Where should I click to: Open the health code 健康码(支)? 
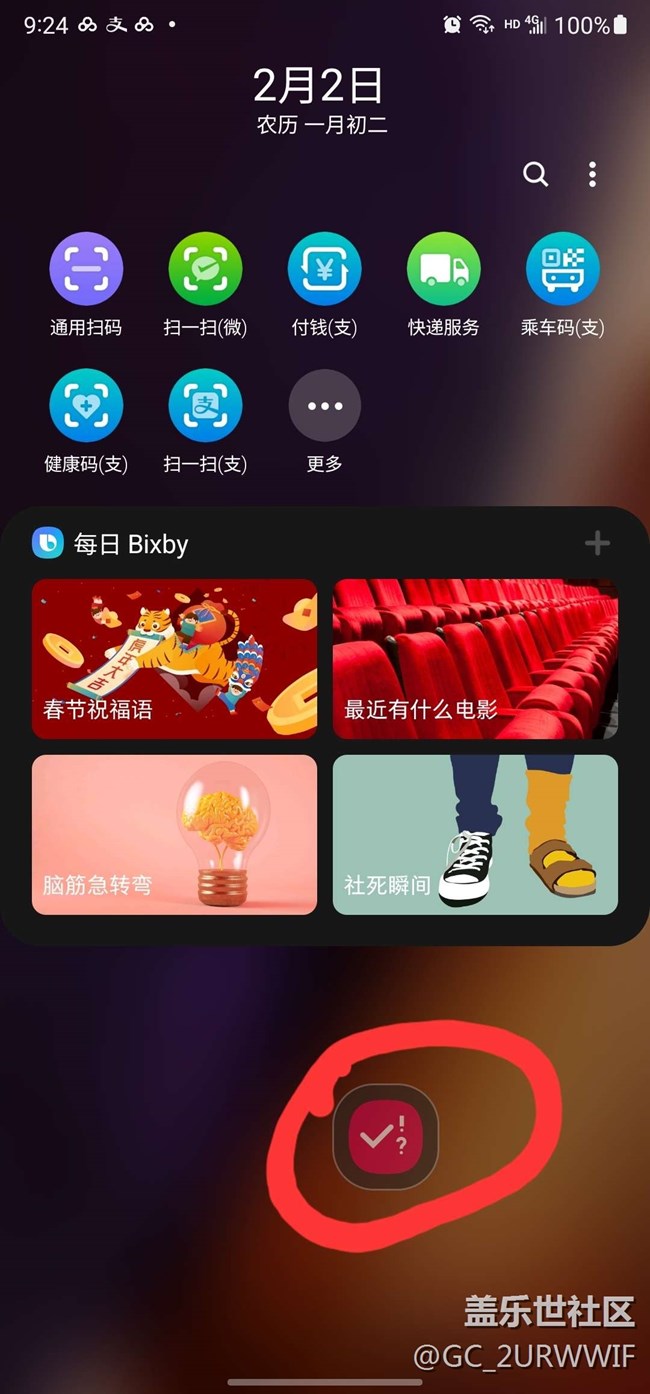86,406
